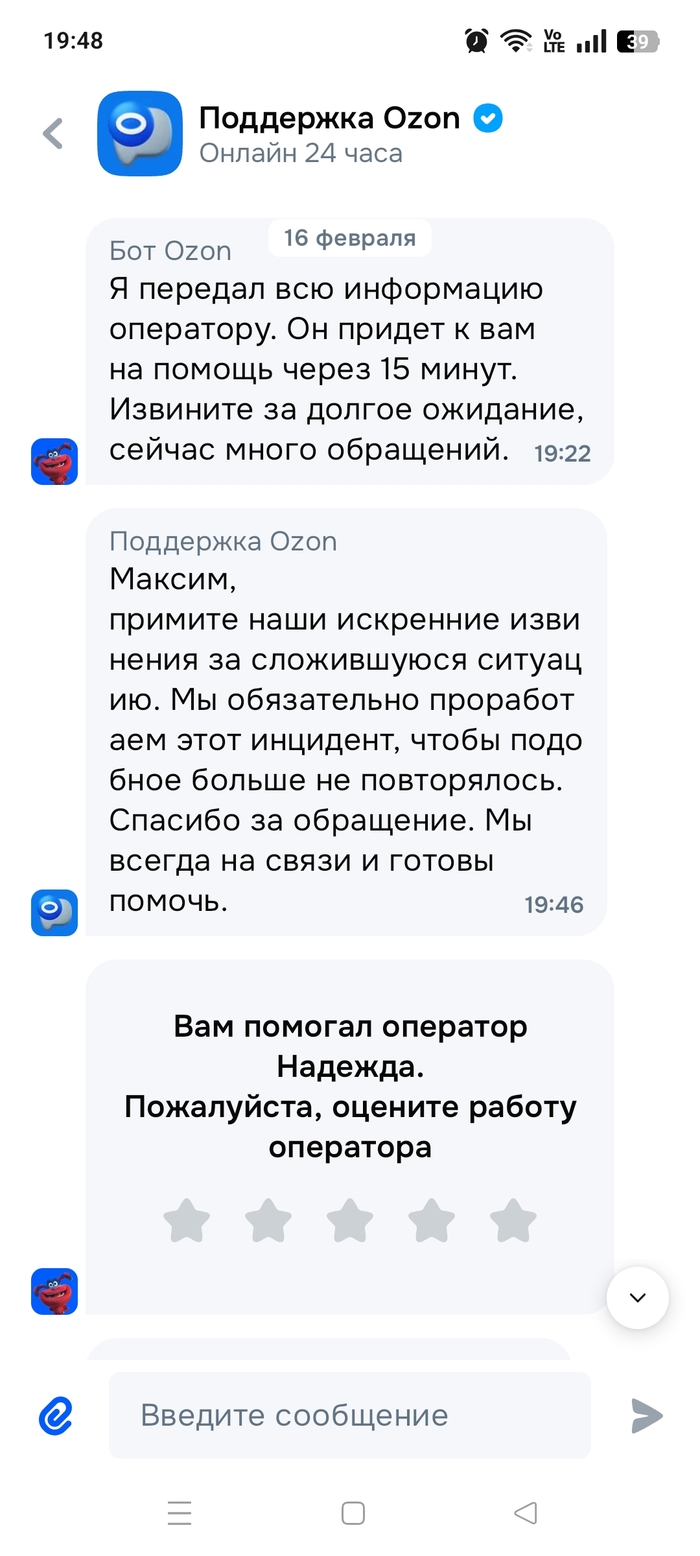Go back from Ozon support chat
Screen dimensions: 700x1556
point(53,134)
